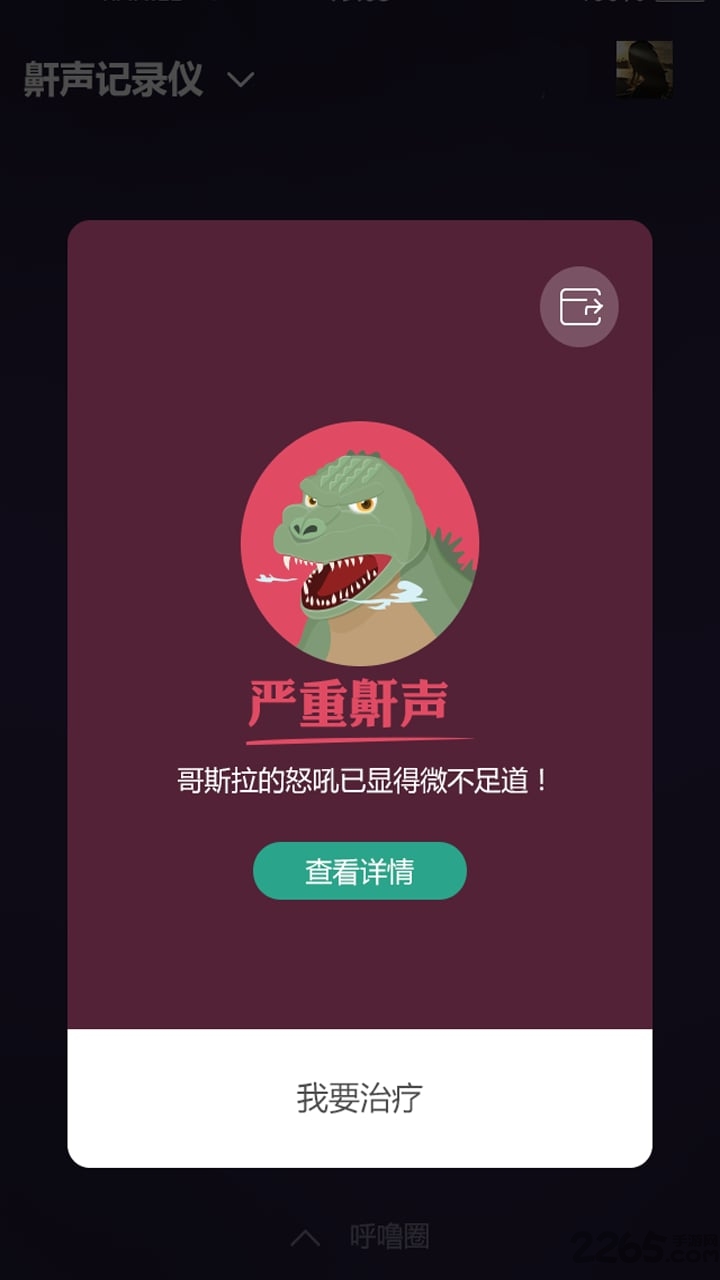Open the profile avatar

pos(643,70)
